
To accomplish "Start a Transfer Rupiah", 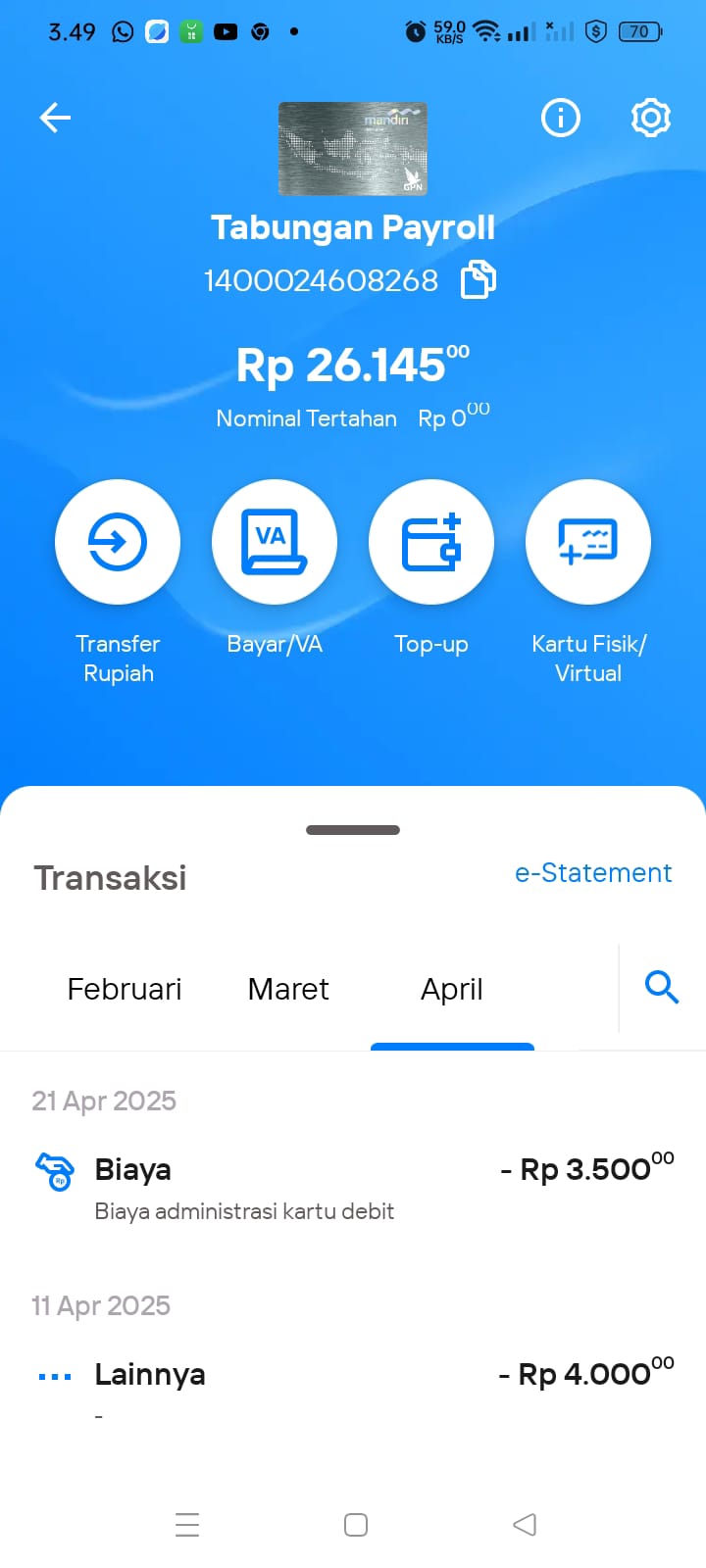I will click(x=118, y=542).
